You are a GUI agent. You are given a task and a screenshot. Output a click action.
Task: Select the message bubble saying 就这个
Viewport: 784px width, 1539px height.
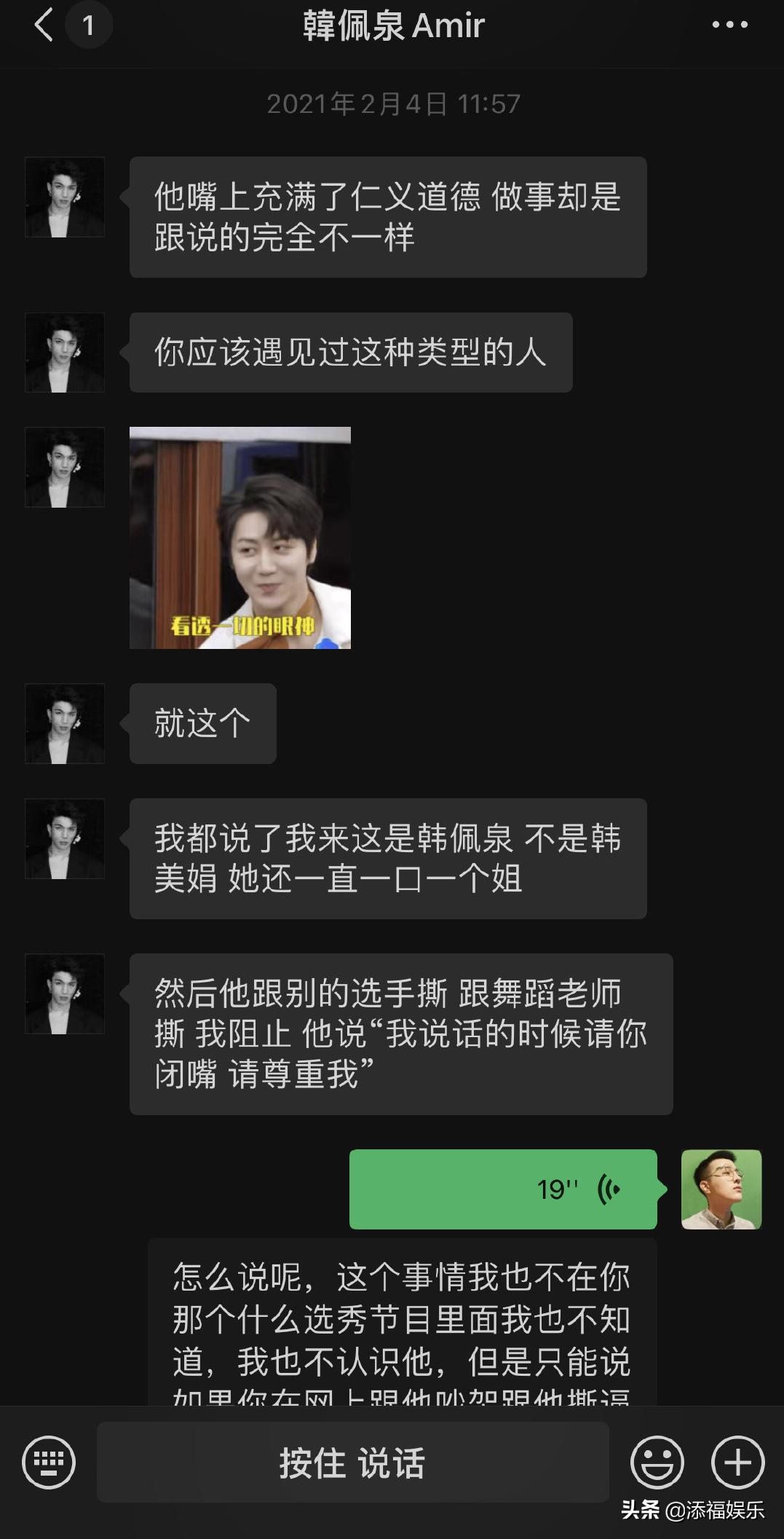(202, 723)
